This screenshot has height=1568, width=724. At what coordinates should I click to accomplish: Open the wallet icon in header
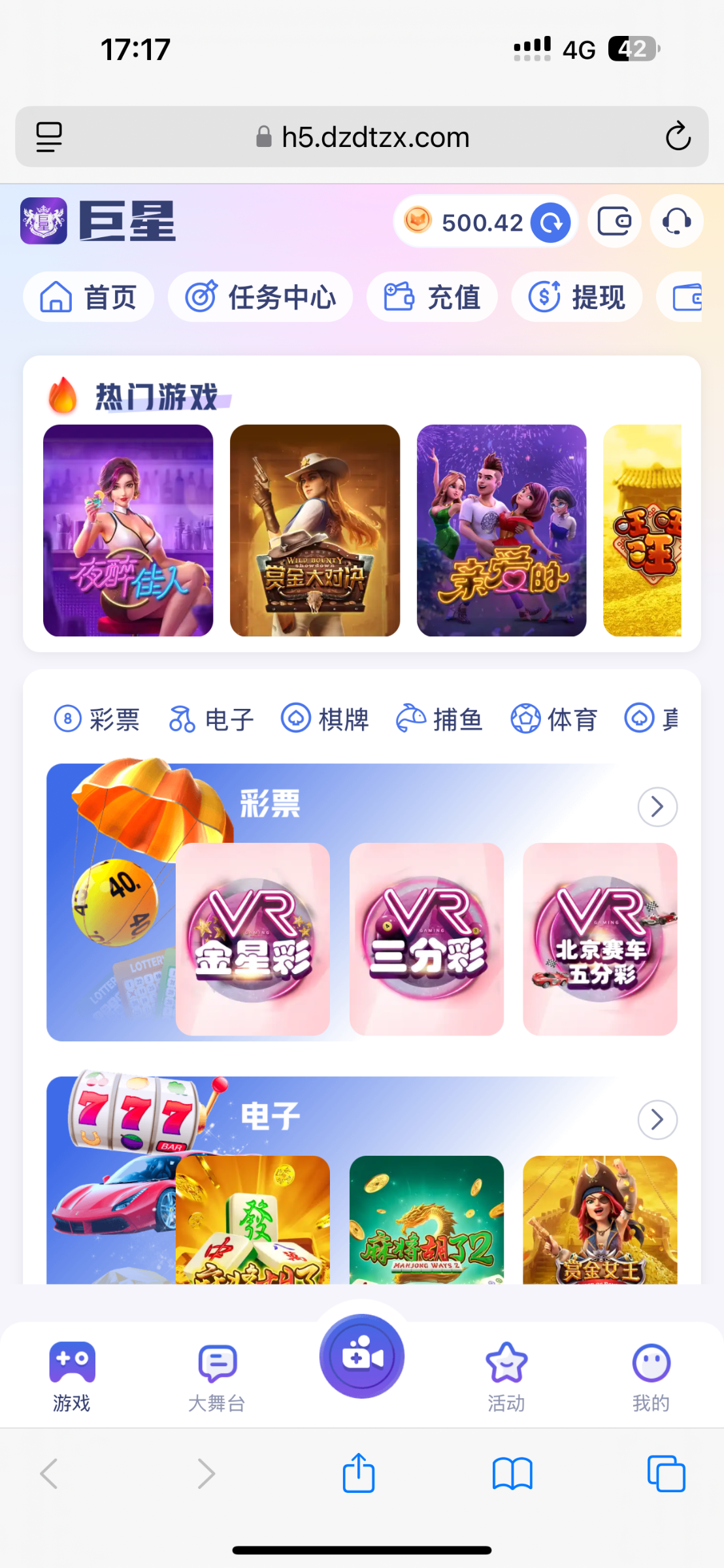point(614,221)
